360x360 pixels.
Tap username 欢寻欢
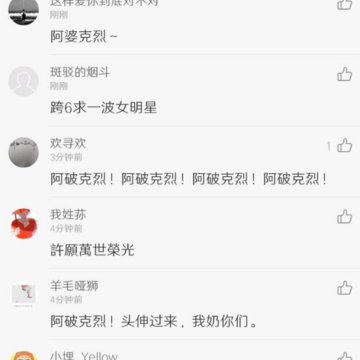pyautogui.click(x=68, y=143)
